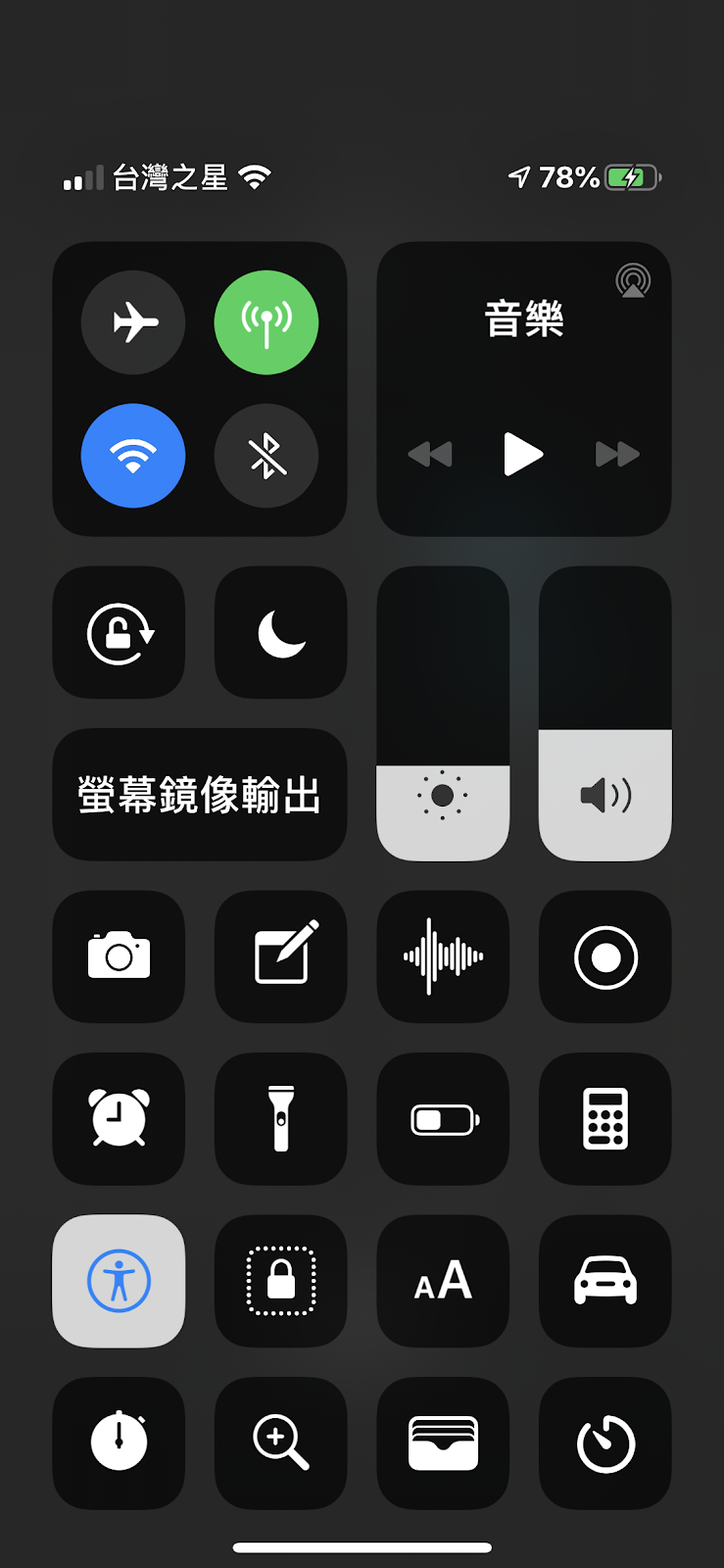This screenshot has height=1568, width=724.
Task: Turn on Bluetooth
Action: [266, 456]
